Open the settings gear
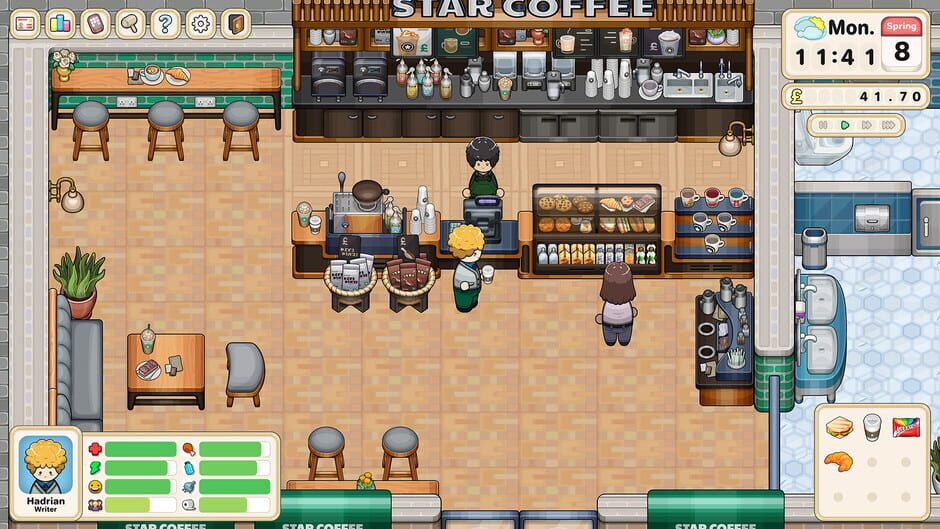940x529 pixels. pos(201,23)
